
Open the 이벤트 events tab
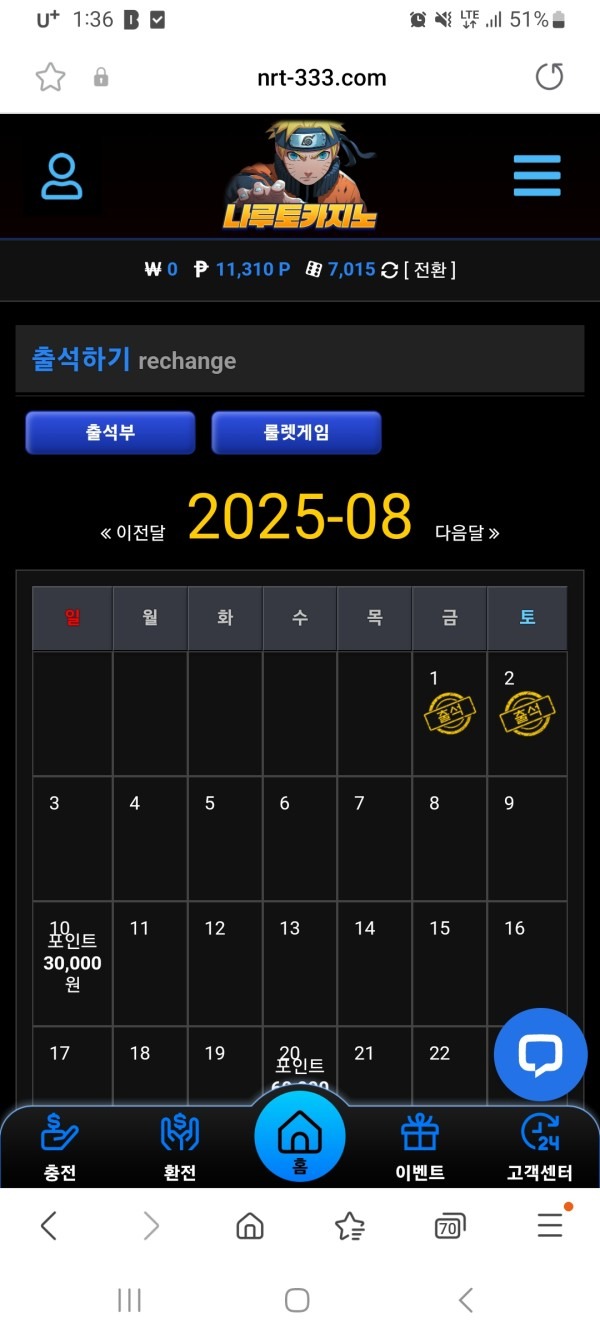coord(420,1147)
